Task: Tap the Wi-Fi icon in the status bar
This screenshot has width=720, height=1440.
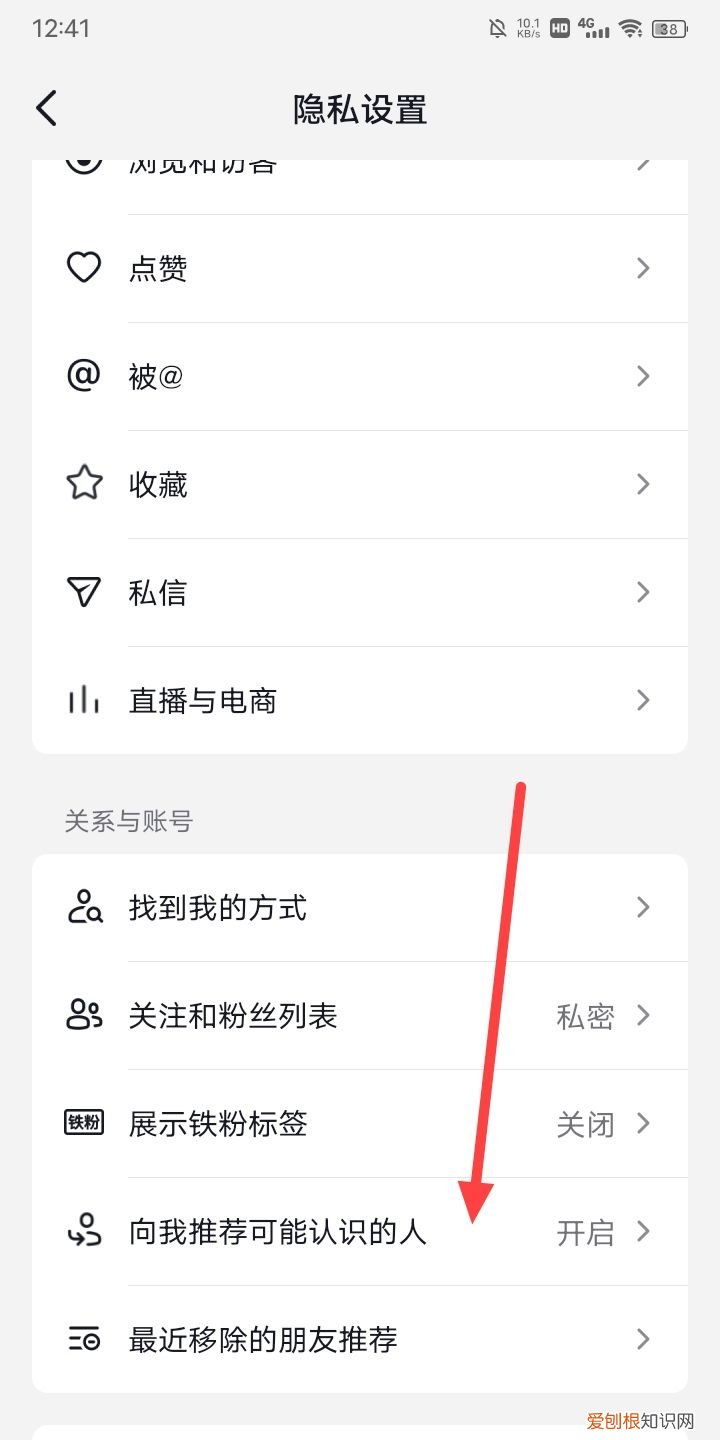Action: click(628, 28)
